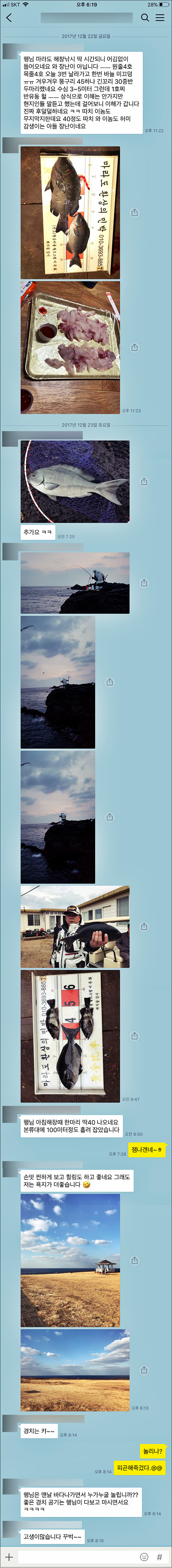Share the fish in net photo

[x=144, y=481]
